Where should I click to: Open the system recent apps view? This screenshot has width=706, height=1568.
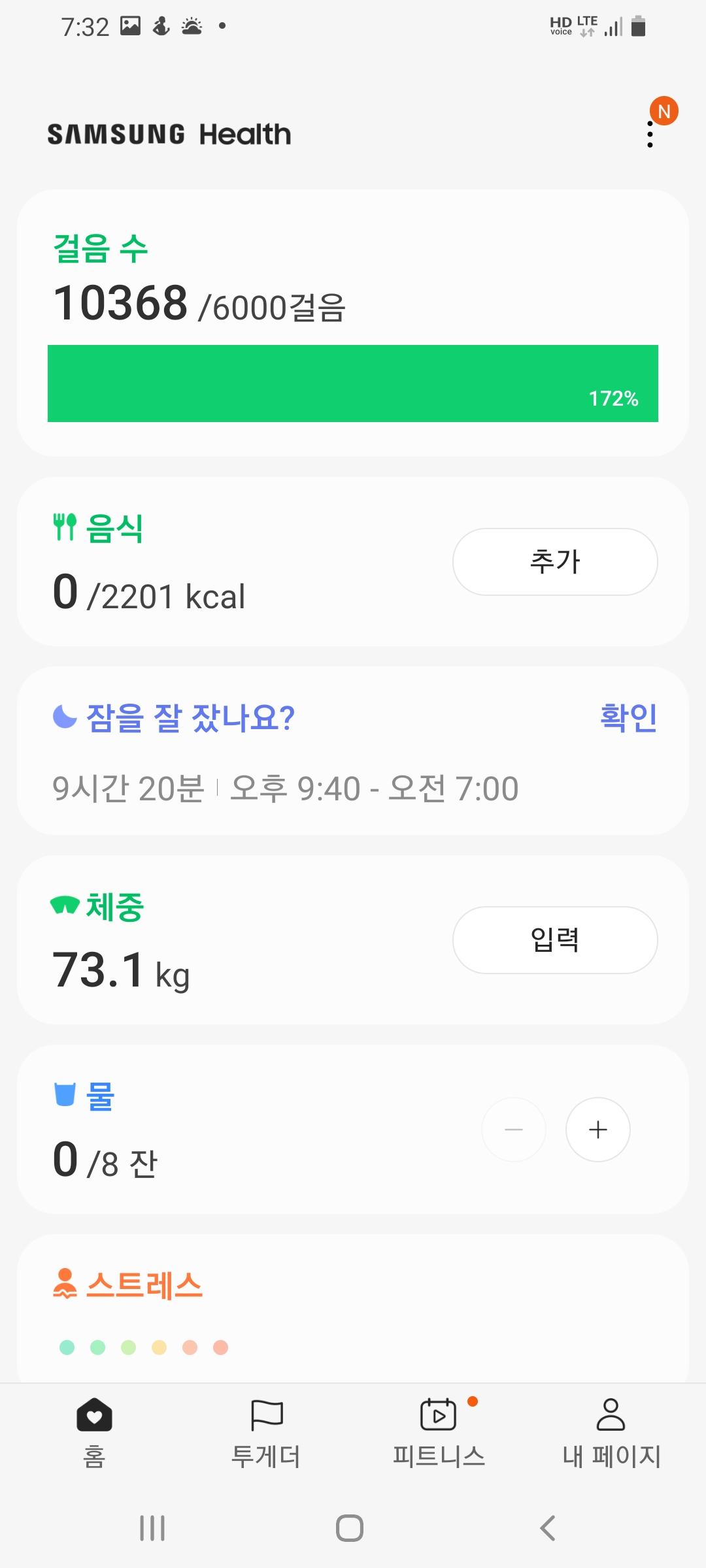[152, 1528]
